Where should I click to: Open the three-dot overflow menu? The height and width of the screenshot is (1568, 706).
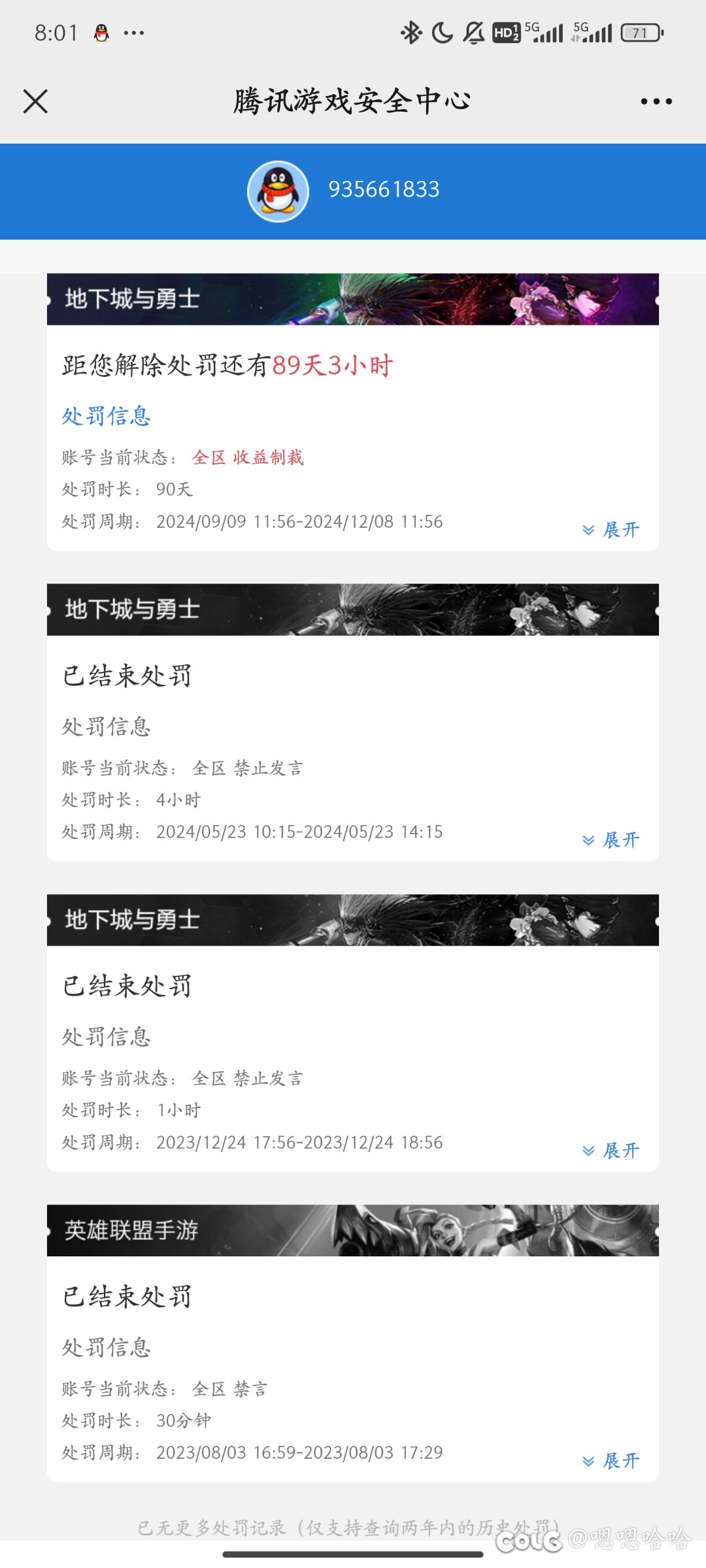click(656, 101)
